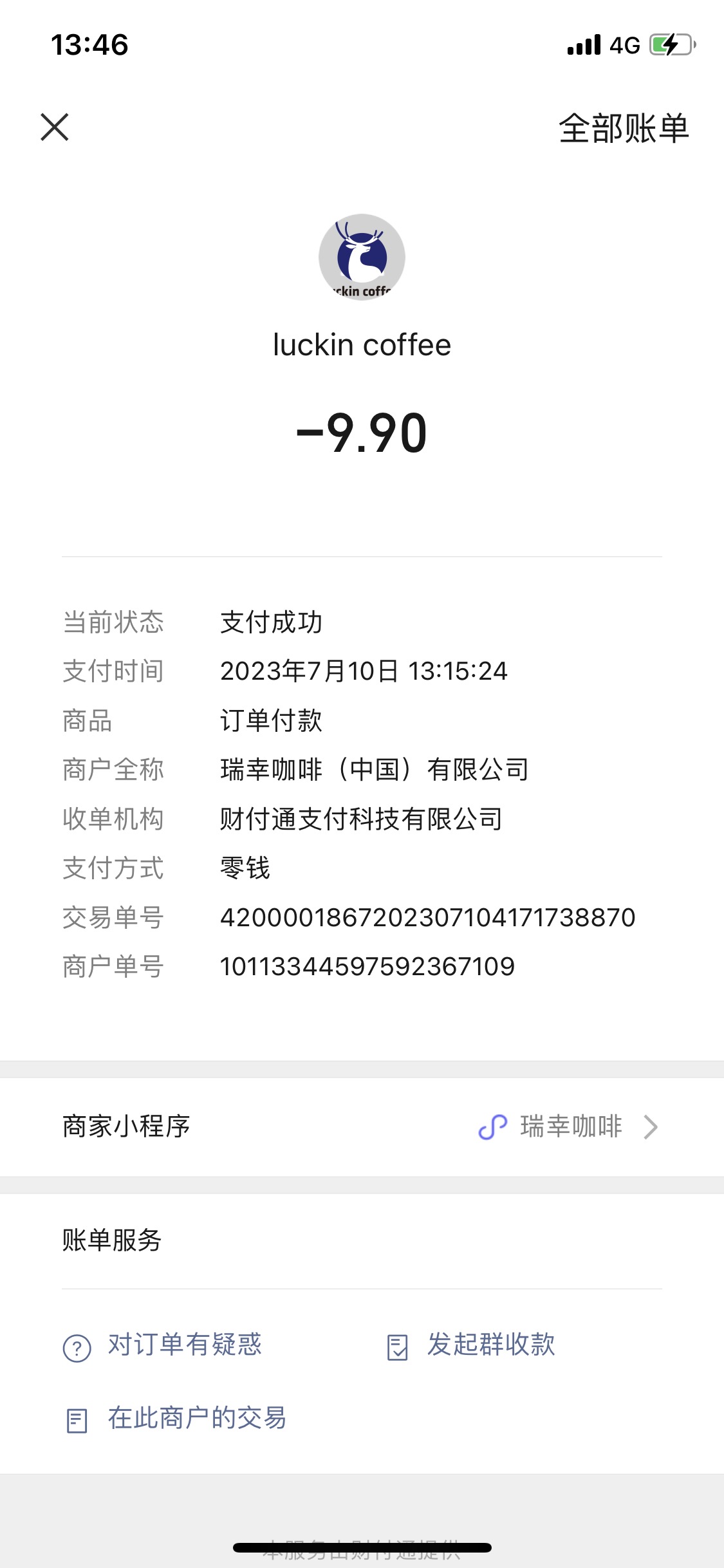Open 全部账单 to view all bills
This screenshot has height=1568, width=724.
[624, 128]
